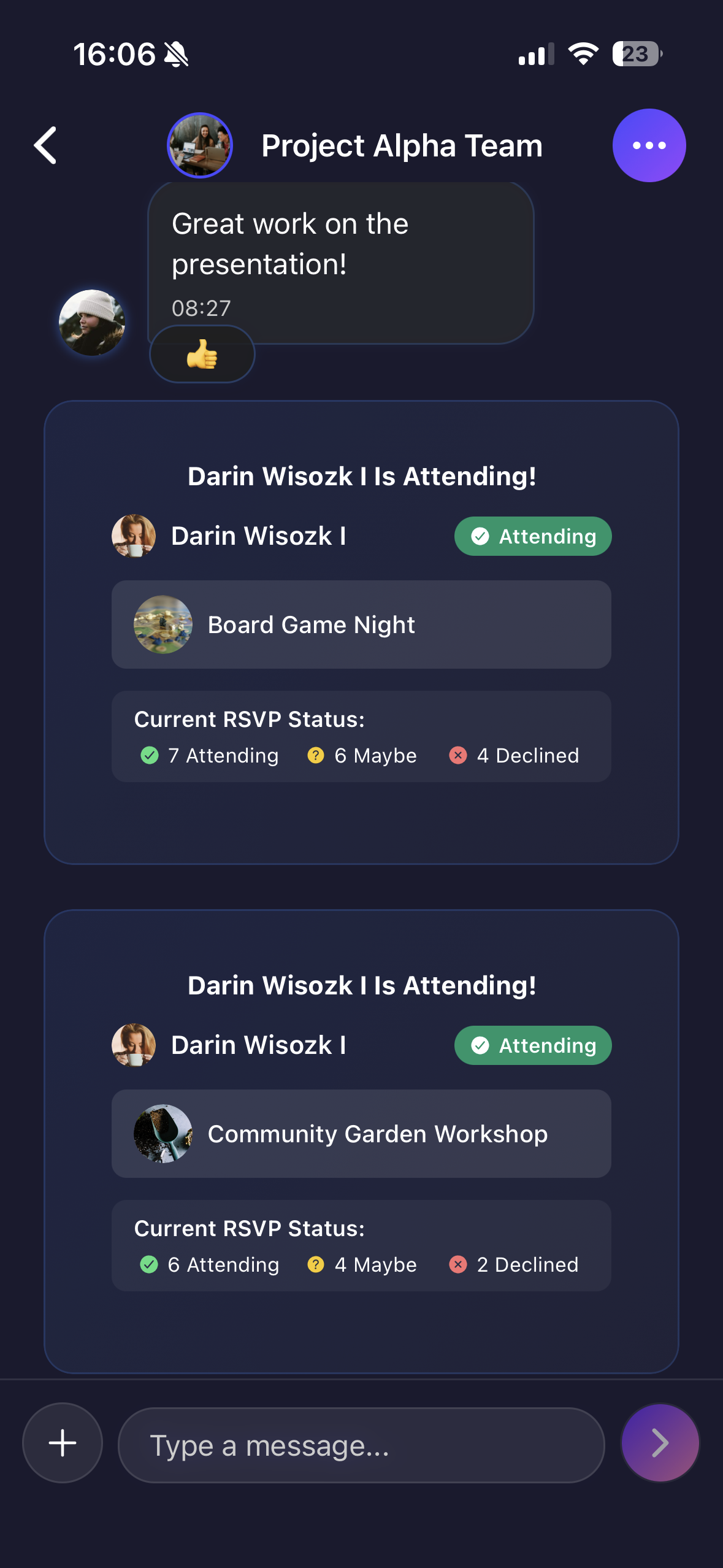Tap the plus attachment button
Viewport: 723px width, 1568px height.
63,1443
